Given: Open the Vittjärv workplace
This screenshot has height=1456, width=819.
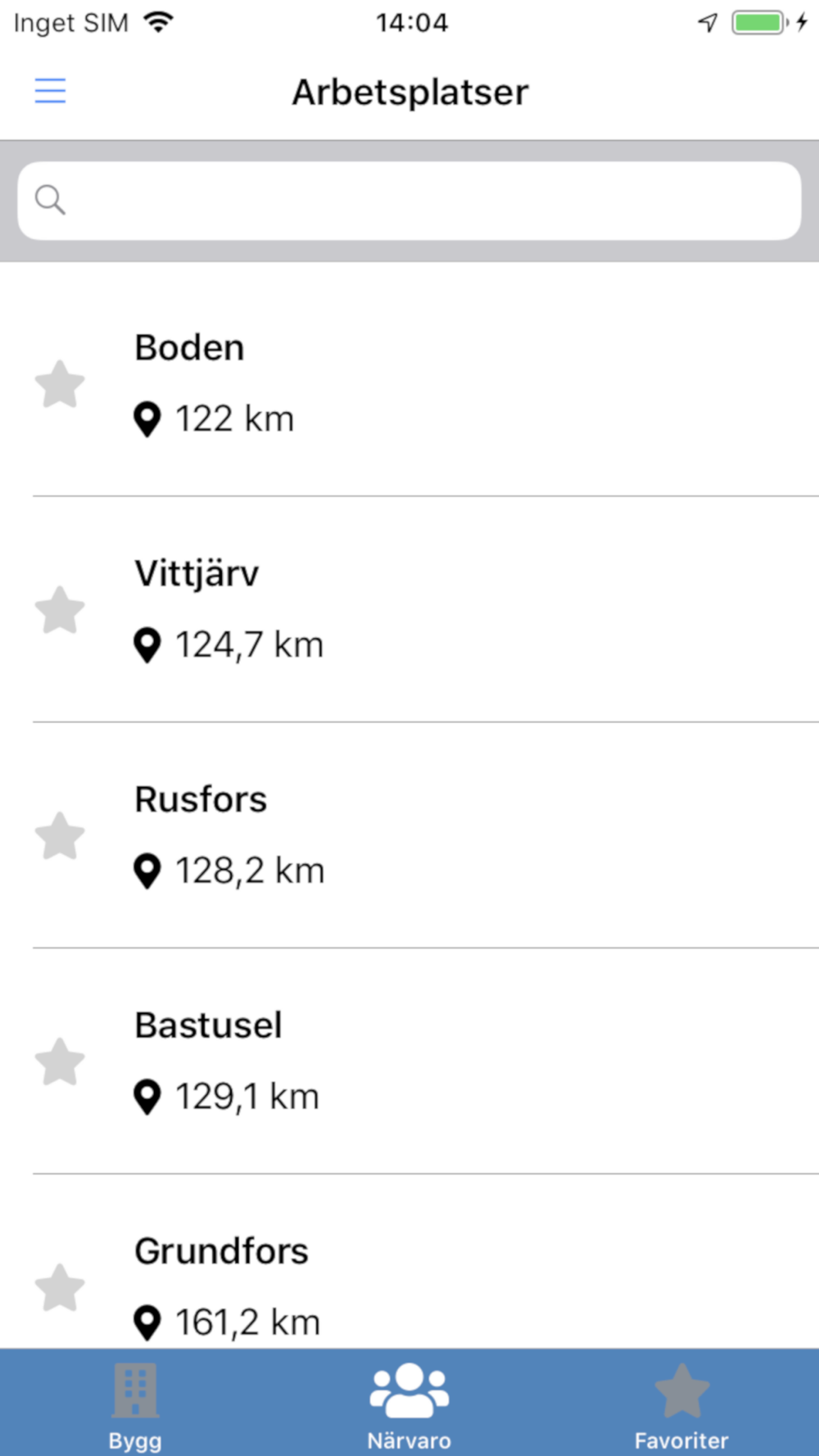Looking at the screenshot, I should [x=409, y=609].
